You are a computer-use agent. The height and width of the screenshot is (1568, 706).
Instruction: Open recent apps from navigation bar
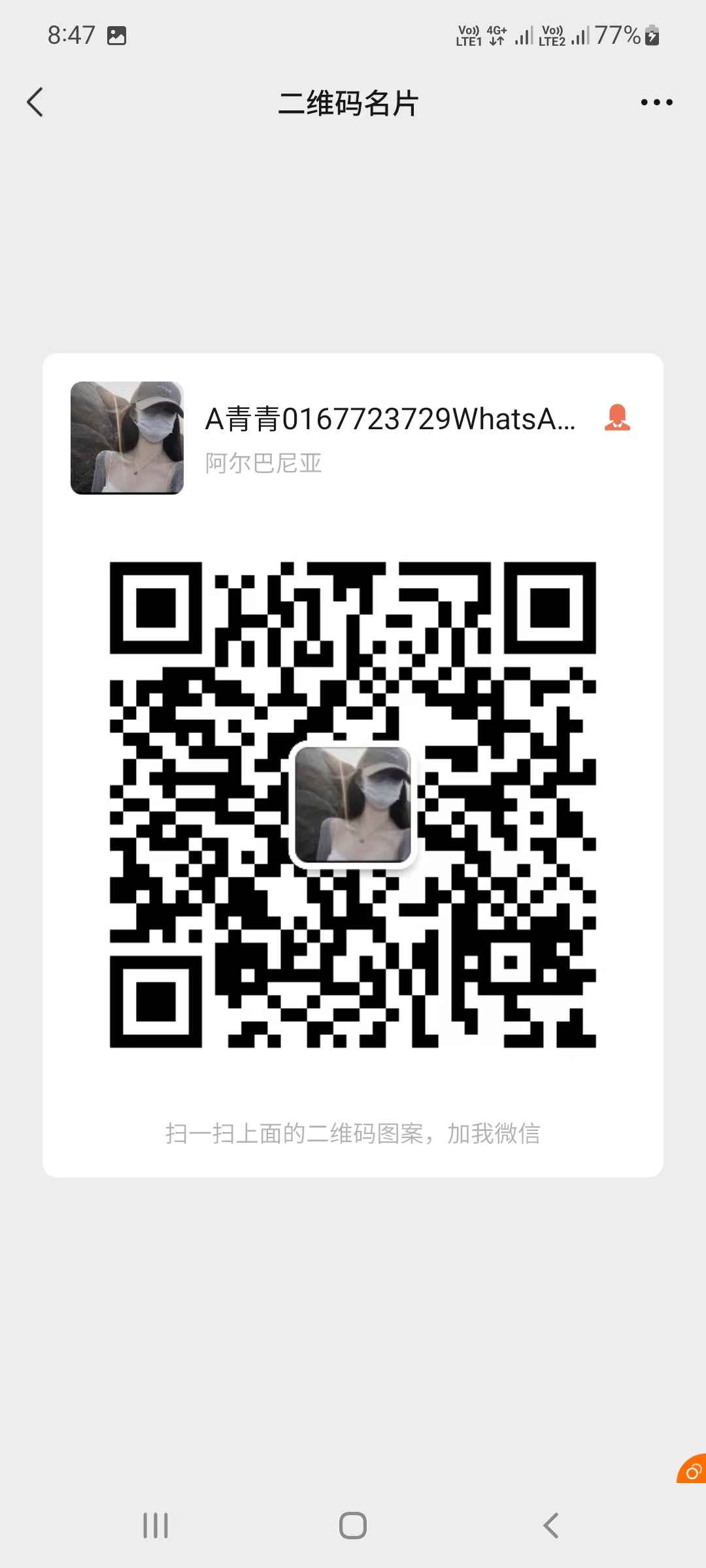click(156, 1526)
